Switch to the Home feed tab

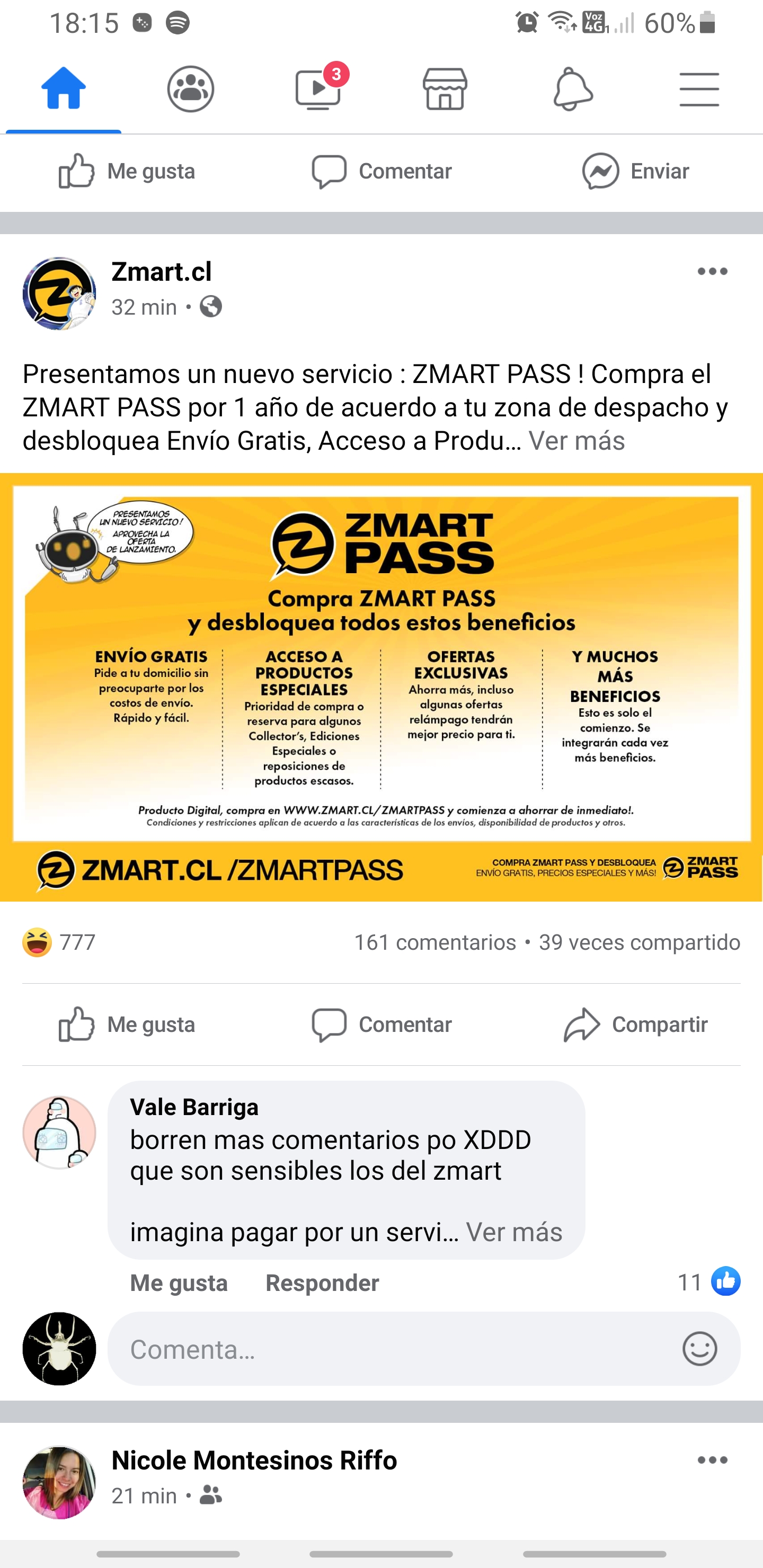pos(64,89)
